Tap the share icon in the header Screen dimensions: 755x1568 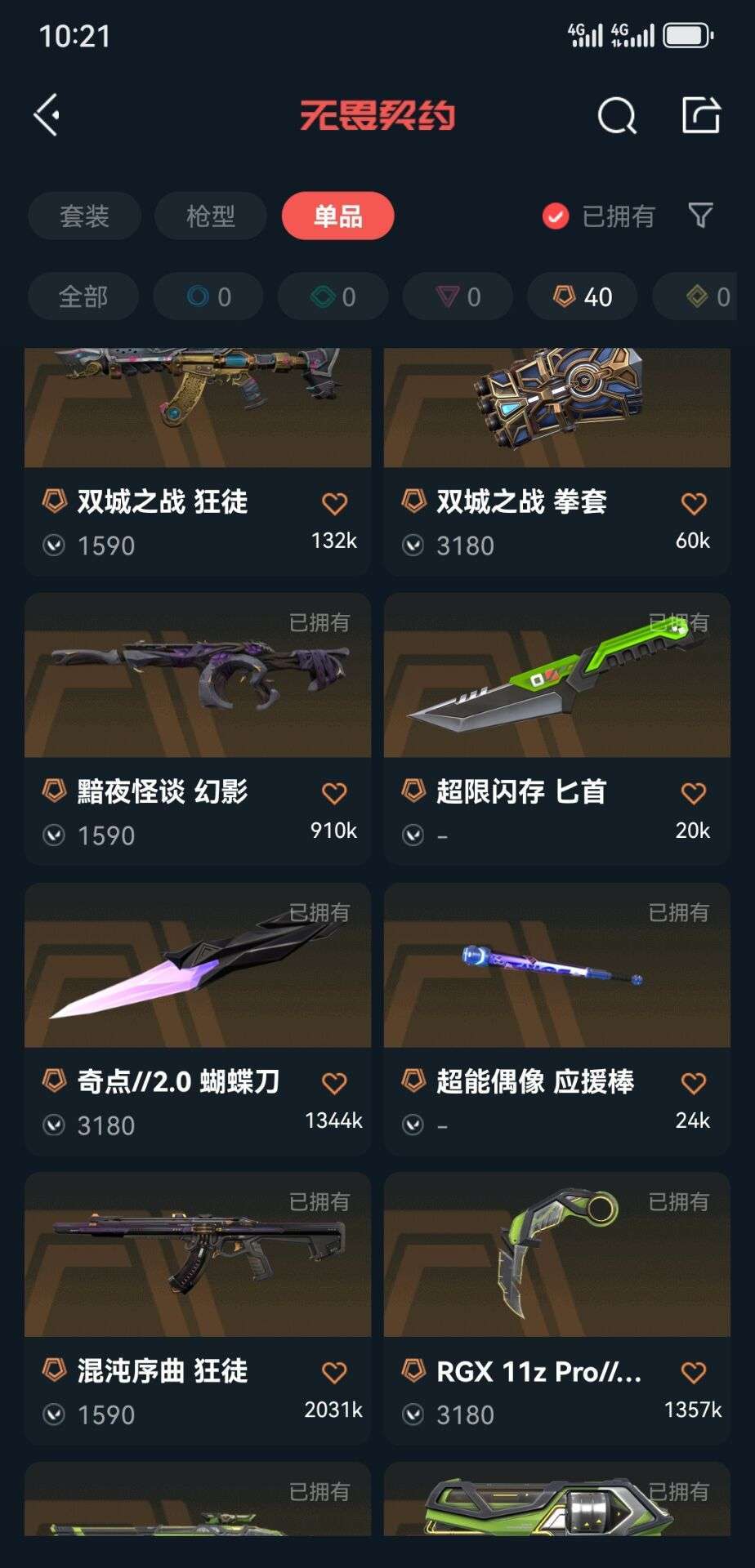pyautogui.click(x=701, y=115)
